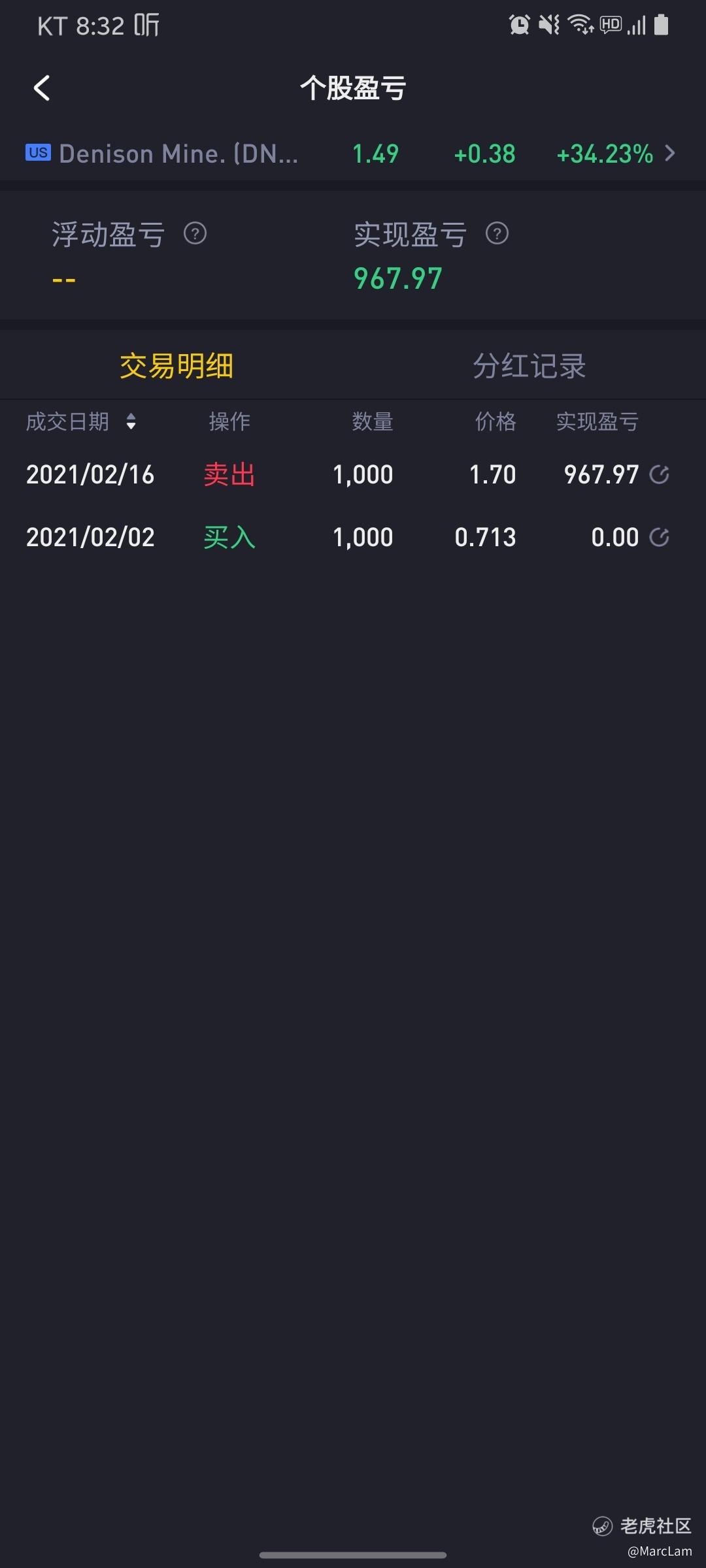Switch to the 交易明细 tab

176,366
